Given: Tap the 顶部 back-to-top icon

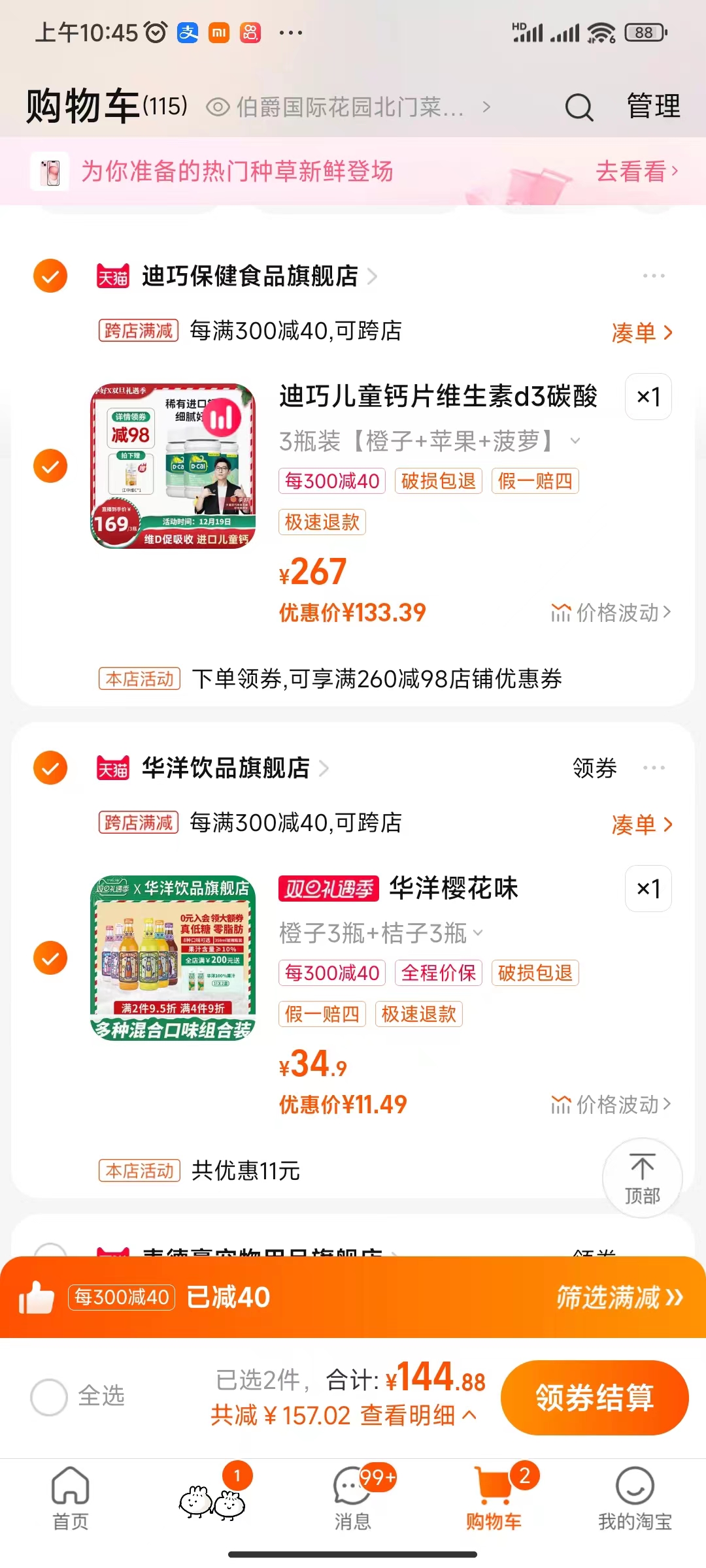Looking at the screenshot, I should (x=643, y=1177).
